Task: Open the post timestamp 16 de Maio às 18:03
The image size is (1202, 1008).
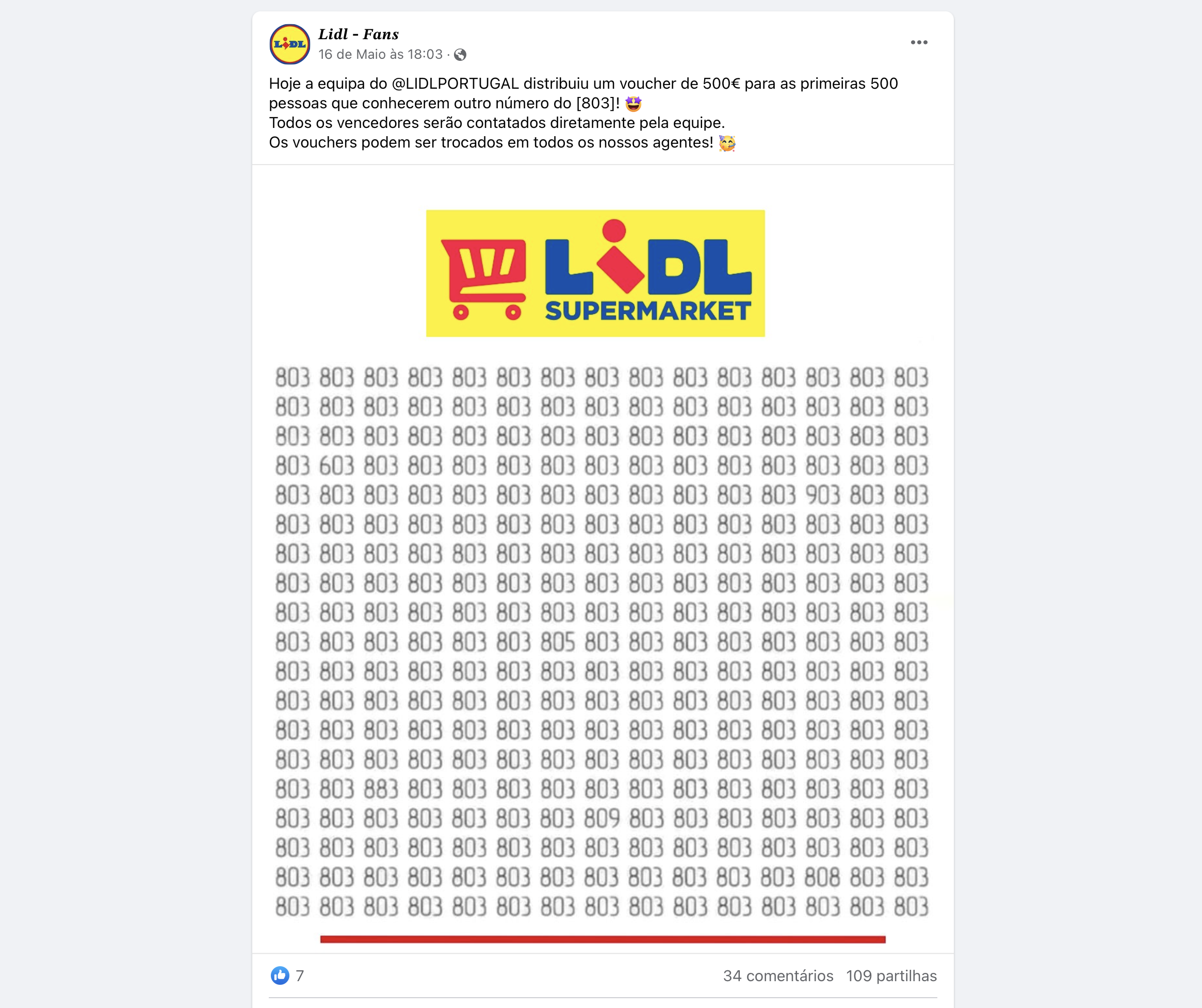Action: point(381,54)
